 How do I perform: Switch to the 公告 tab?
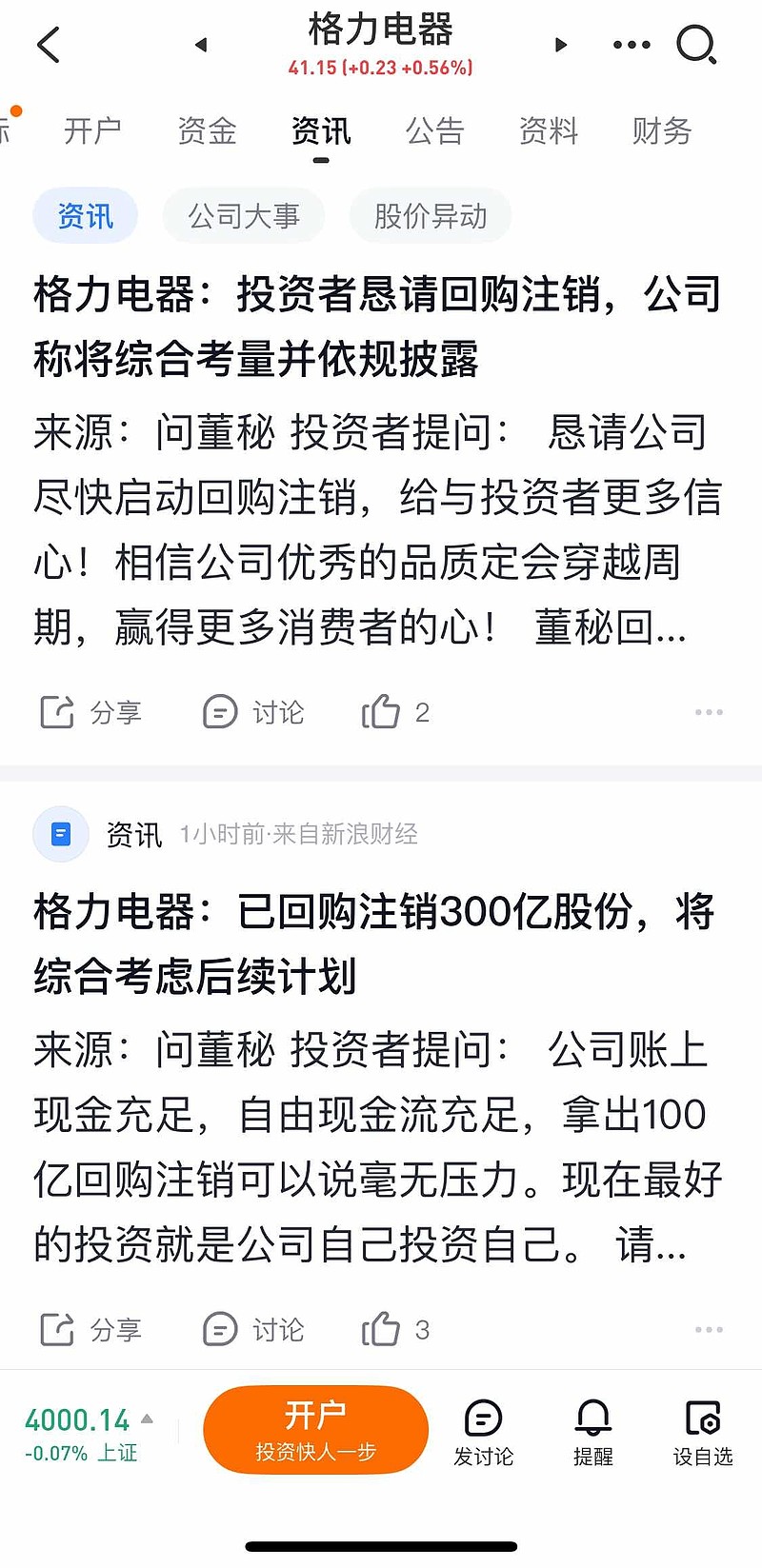[x=435, y=131]
